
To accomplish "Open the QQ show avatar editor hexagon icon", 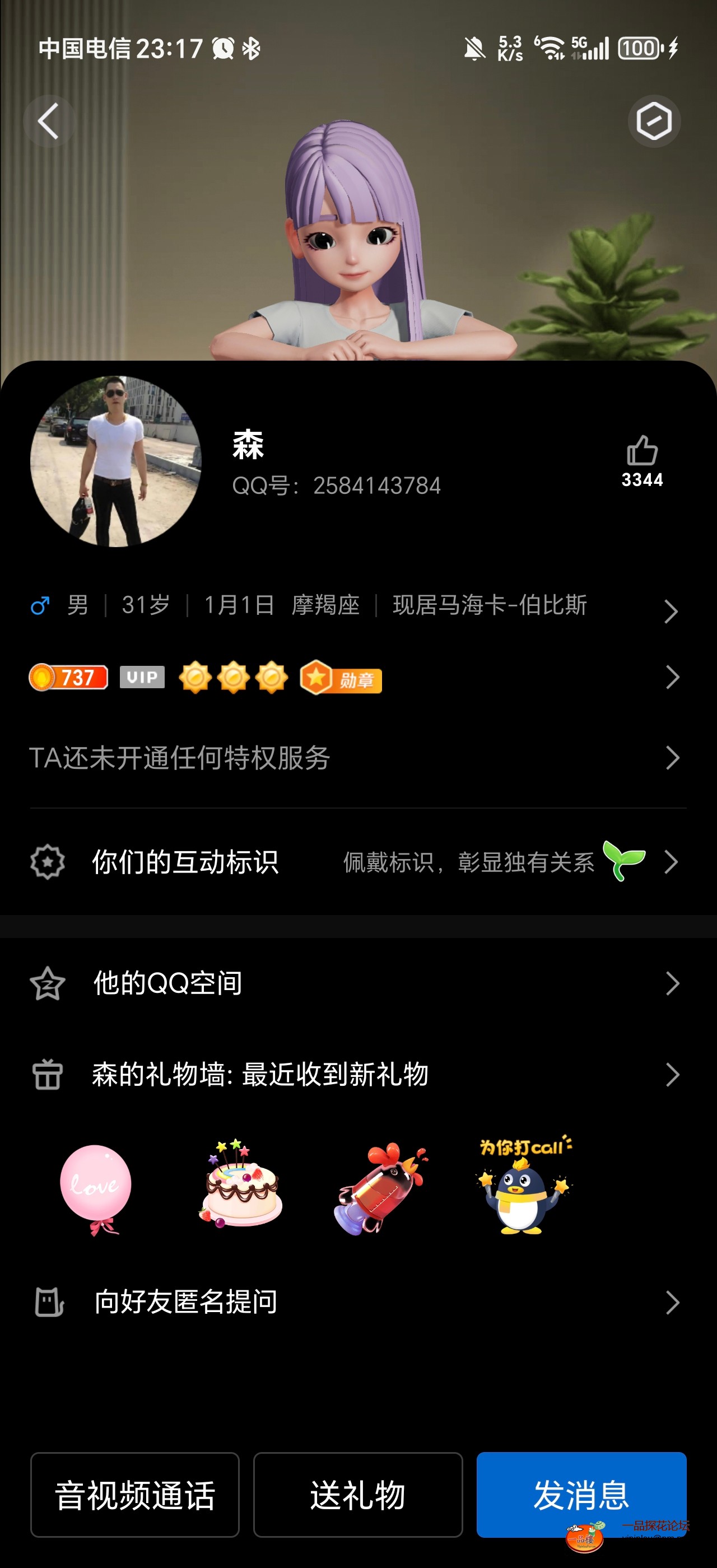I will coord(654,120).
